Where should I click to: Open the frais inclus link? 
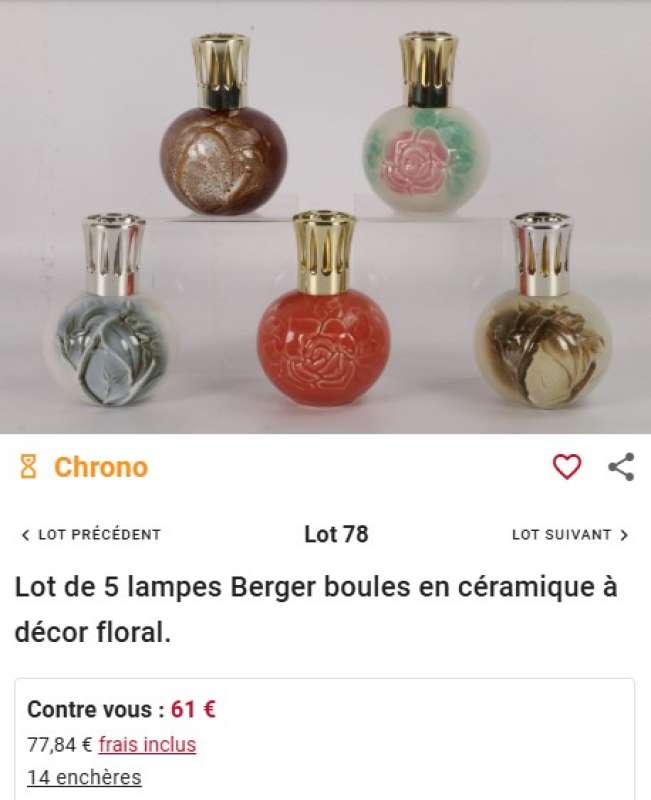(147, 744)
